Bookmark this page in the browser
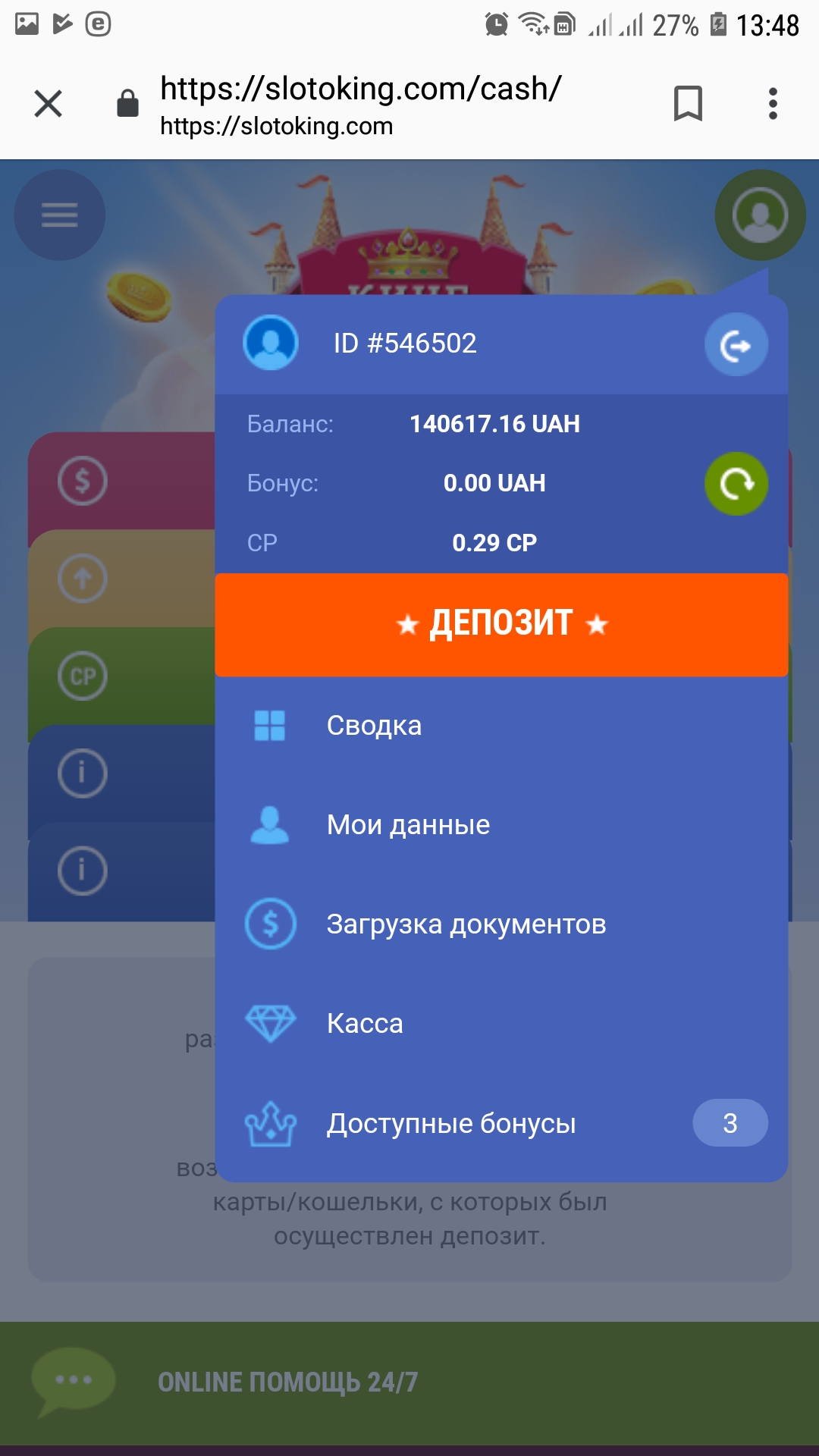The width and height of the screenshot is (819, 1456). (688, 104)
